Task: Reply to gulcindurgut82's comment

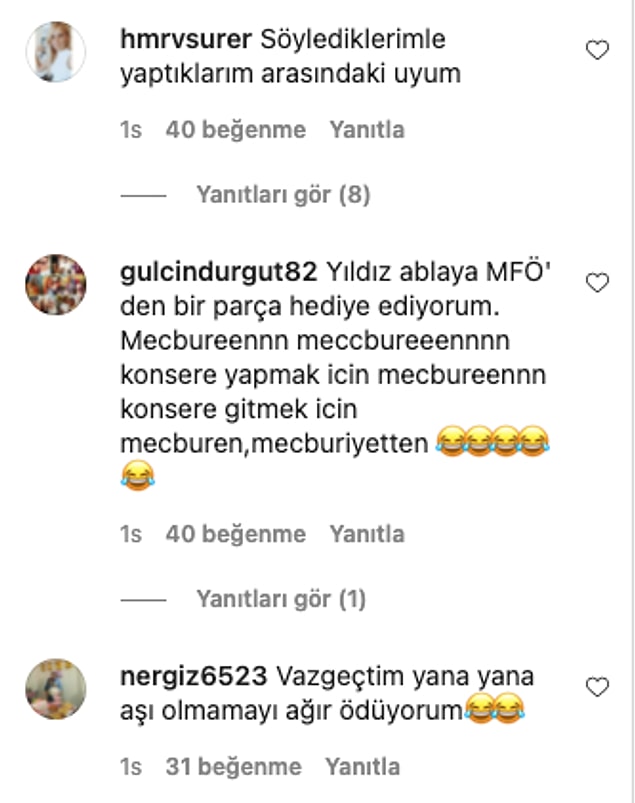Action: tap(367, 534)
